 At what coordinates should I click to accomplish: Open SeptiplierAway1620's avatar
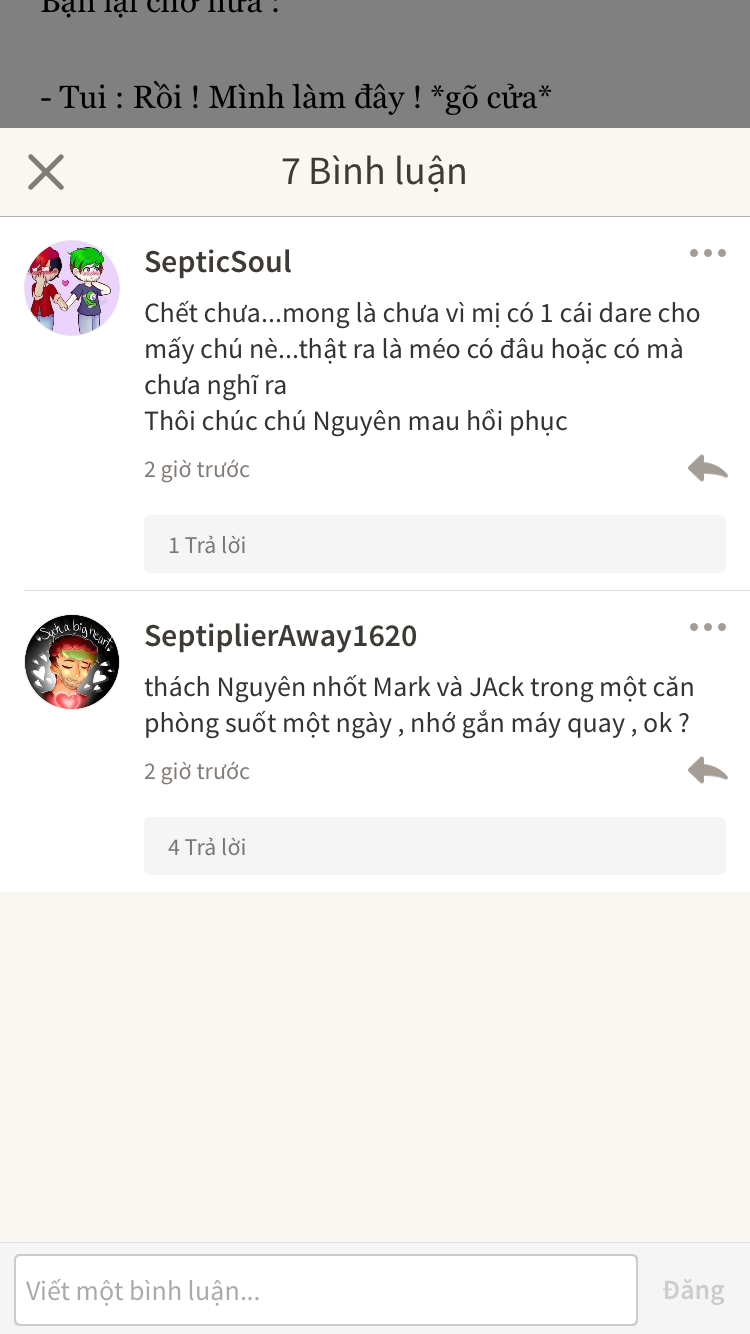[x=72, y=662]
